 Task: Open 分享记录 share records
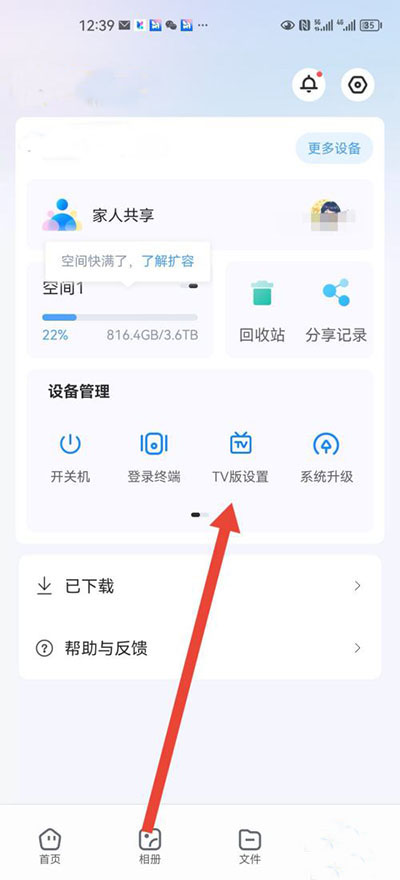(336, 310)
